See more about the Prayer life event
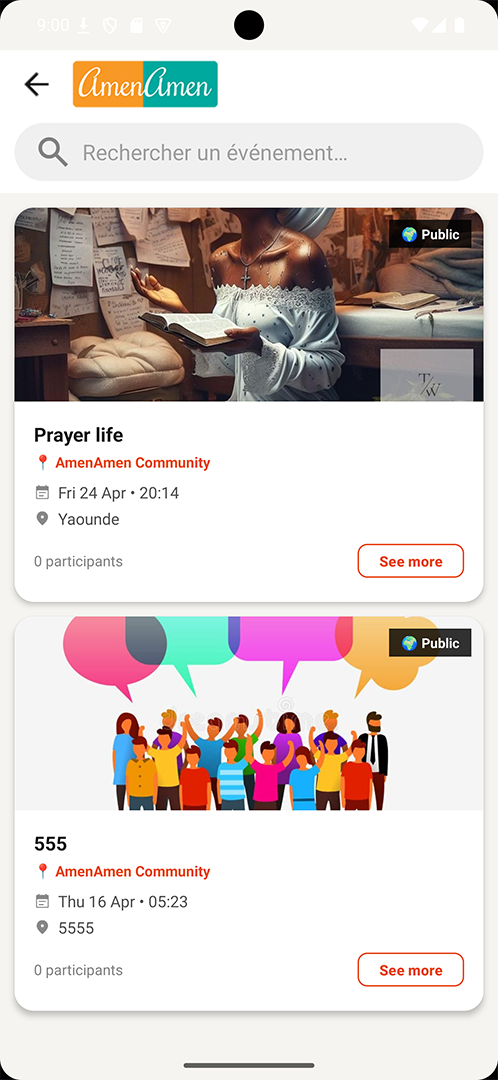This screenshot has width=498, height=1080. pyautogui.click(x=411, y=561)
